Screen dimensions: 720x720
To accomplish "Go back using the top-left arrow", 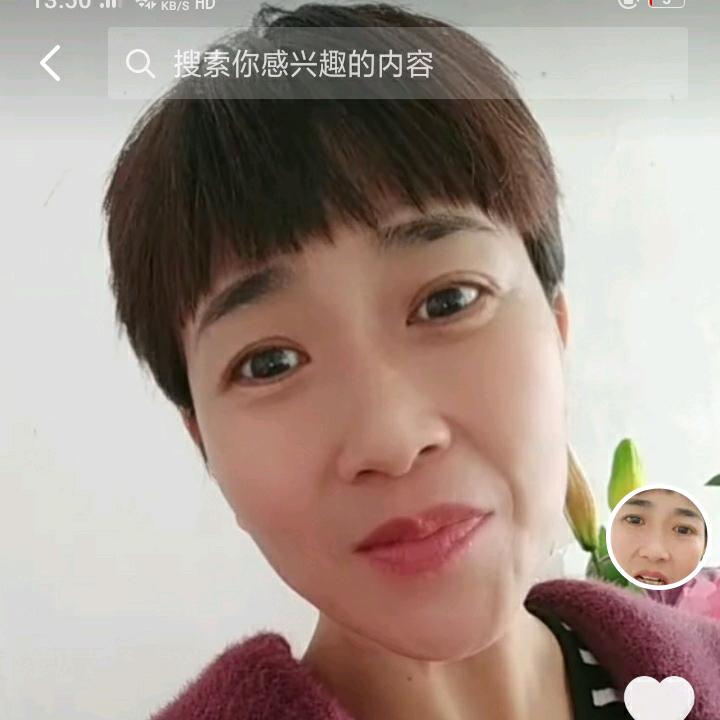I will coord(50,63).
